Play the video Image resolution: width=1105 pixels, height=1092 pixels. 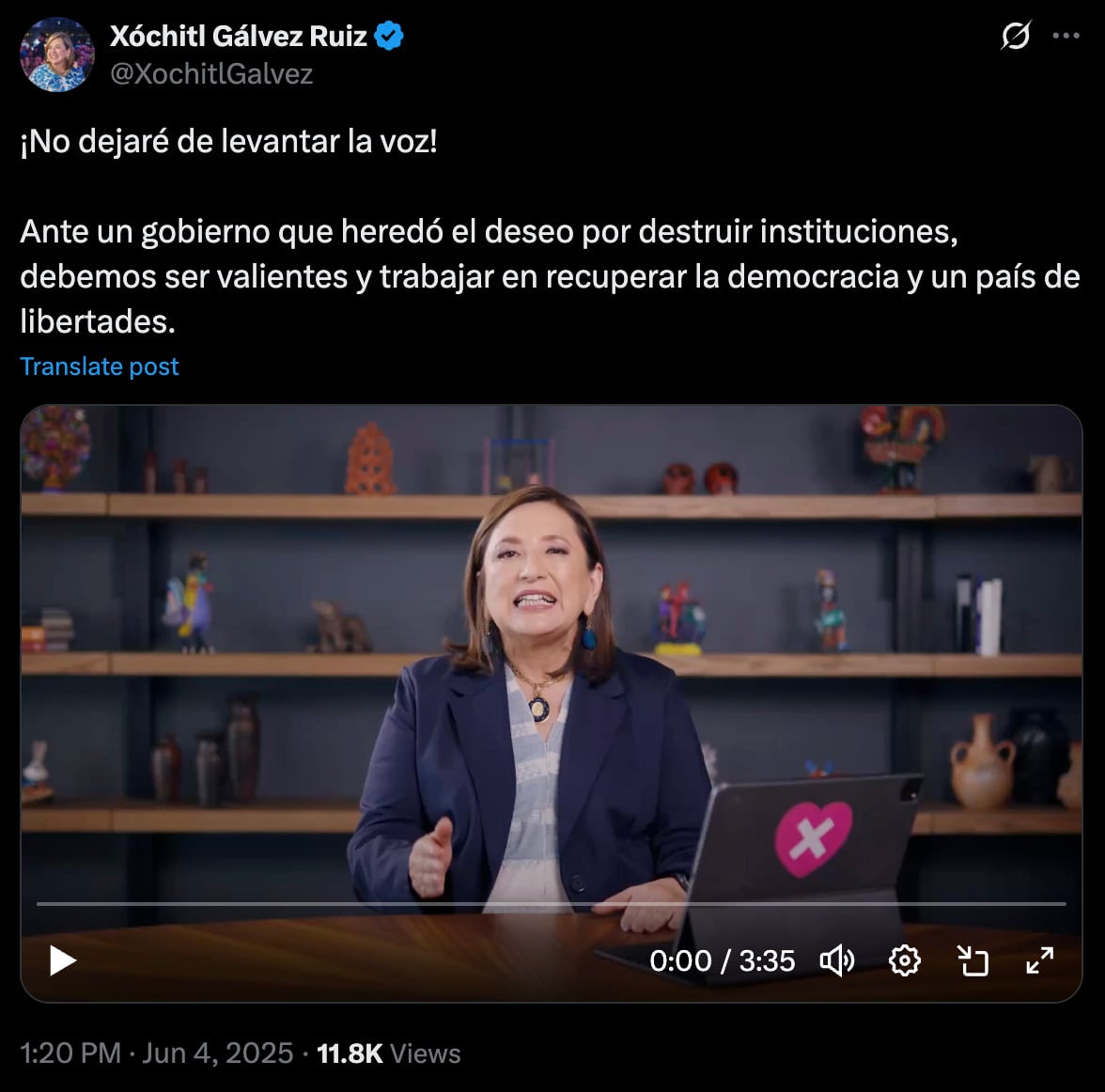tap(62, 960)
